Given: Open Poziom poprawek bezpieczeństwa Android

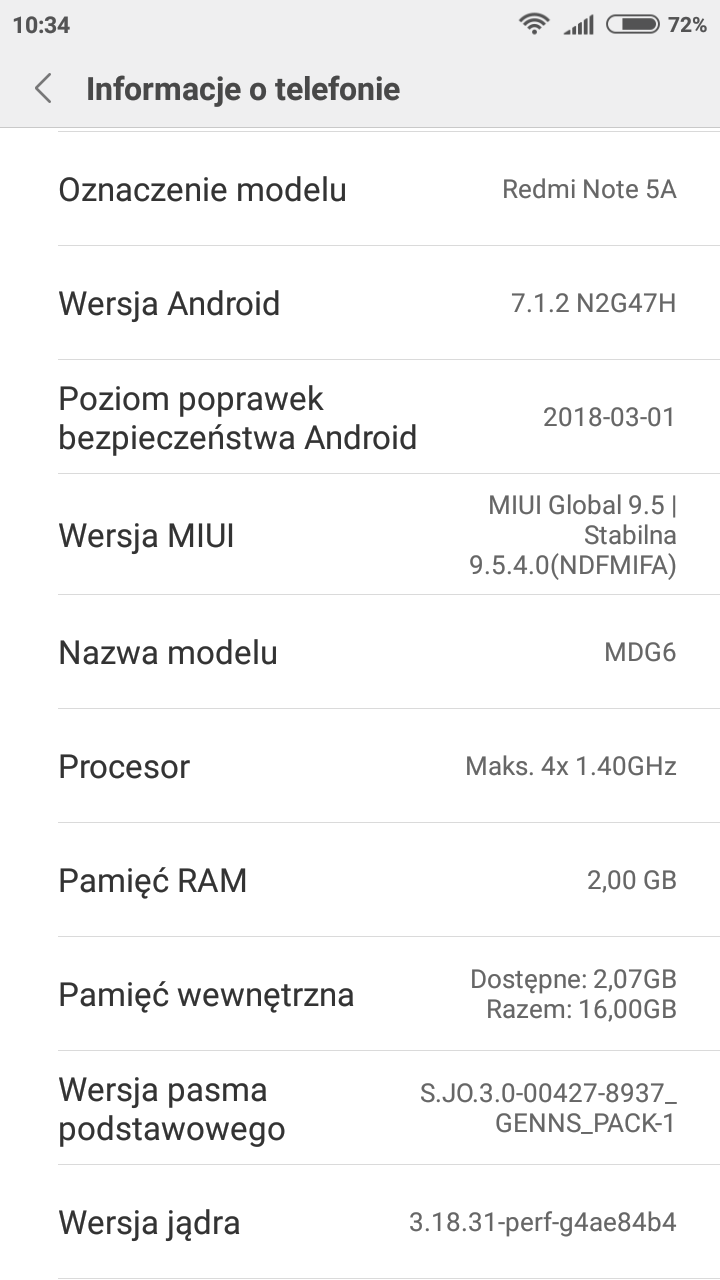Looking at the screenshot, I should pos(360,417).
